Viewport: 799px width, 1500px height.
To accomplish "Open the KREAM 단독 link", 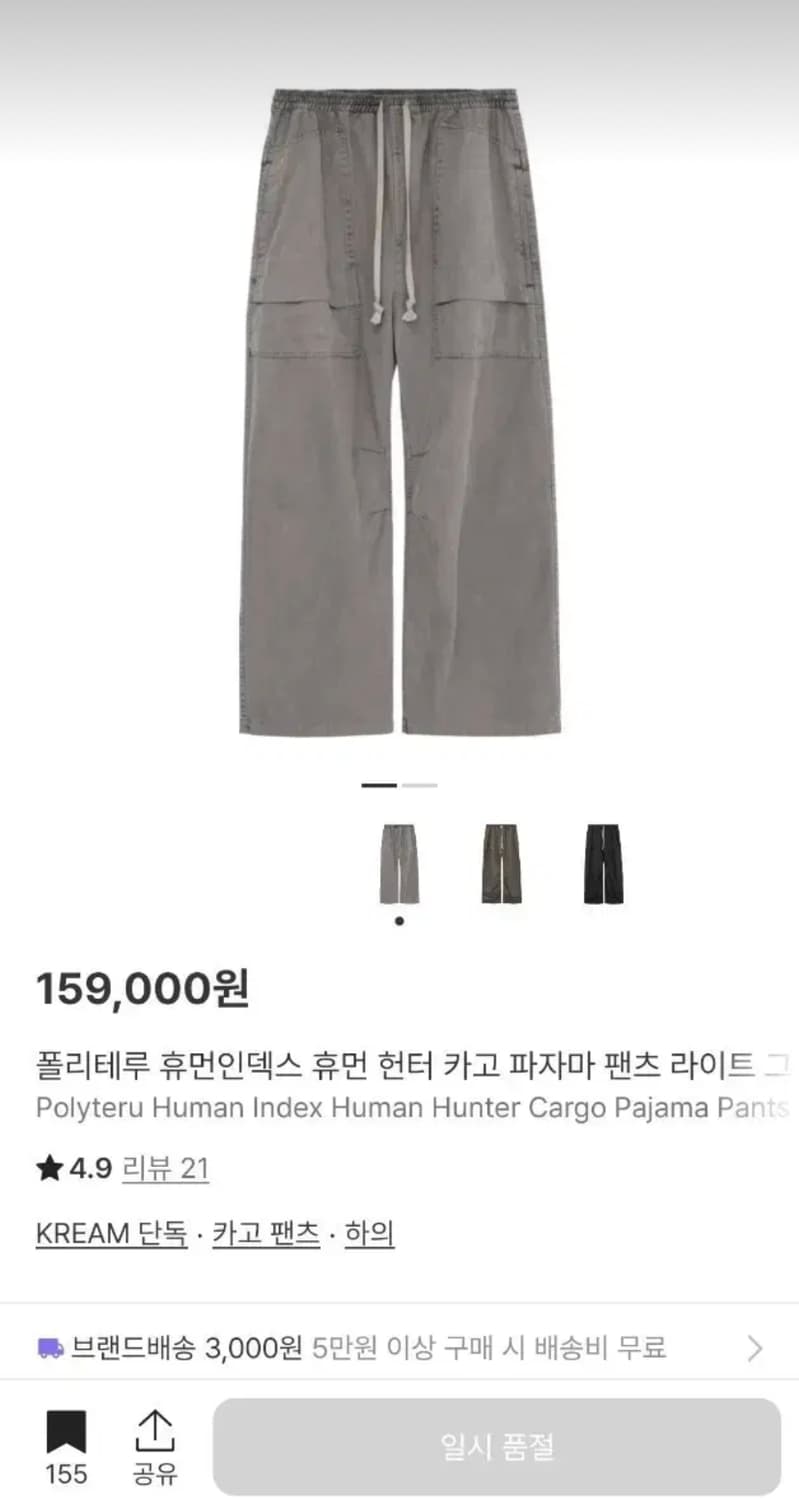I will [110, 1234].
